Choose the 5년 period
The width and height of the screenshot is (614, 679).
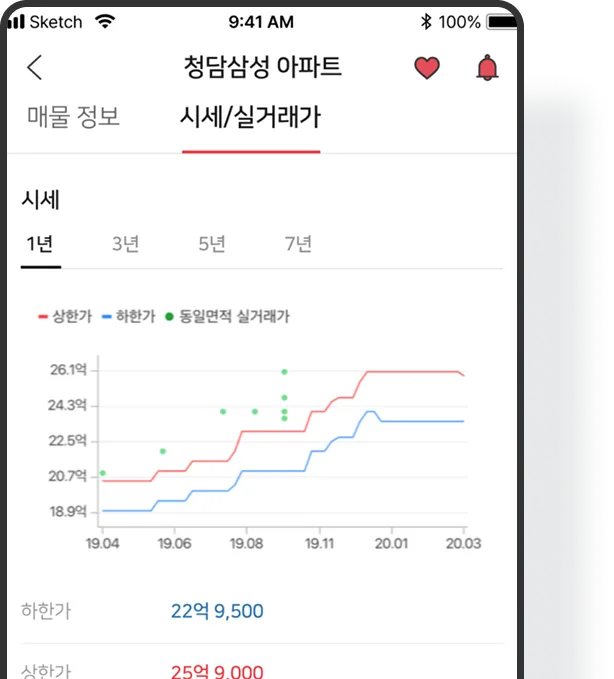coord(212,244)
